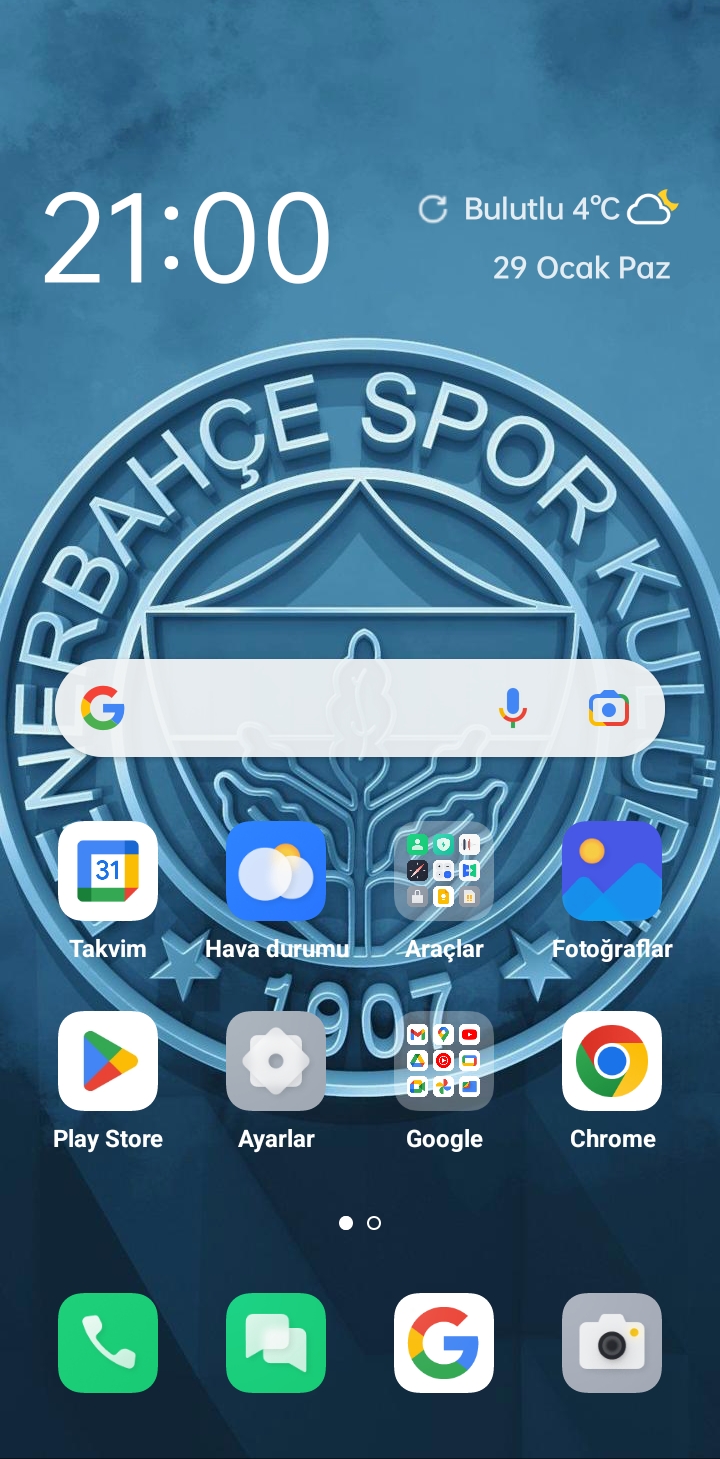Screen dimensions: 720x1459
Task: Go to the second home screen page dot
Action: point(374,1223)
